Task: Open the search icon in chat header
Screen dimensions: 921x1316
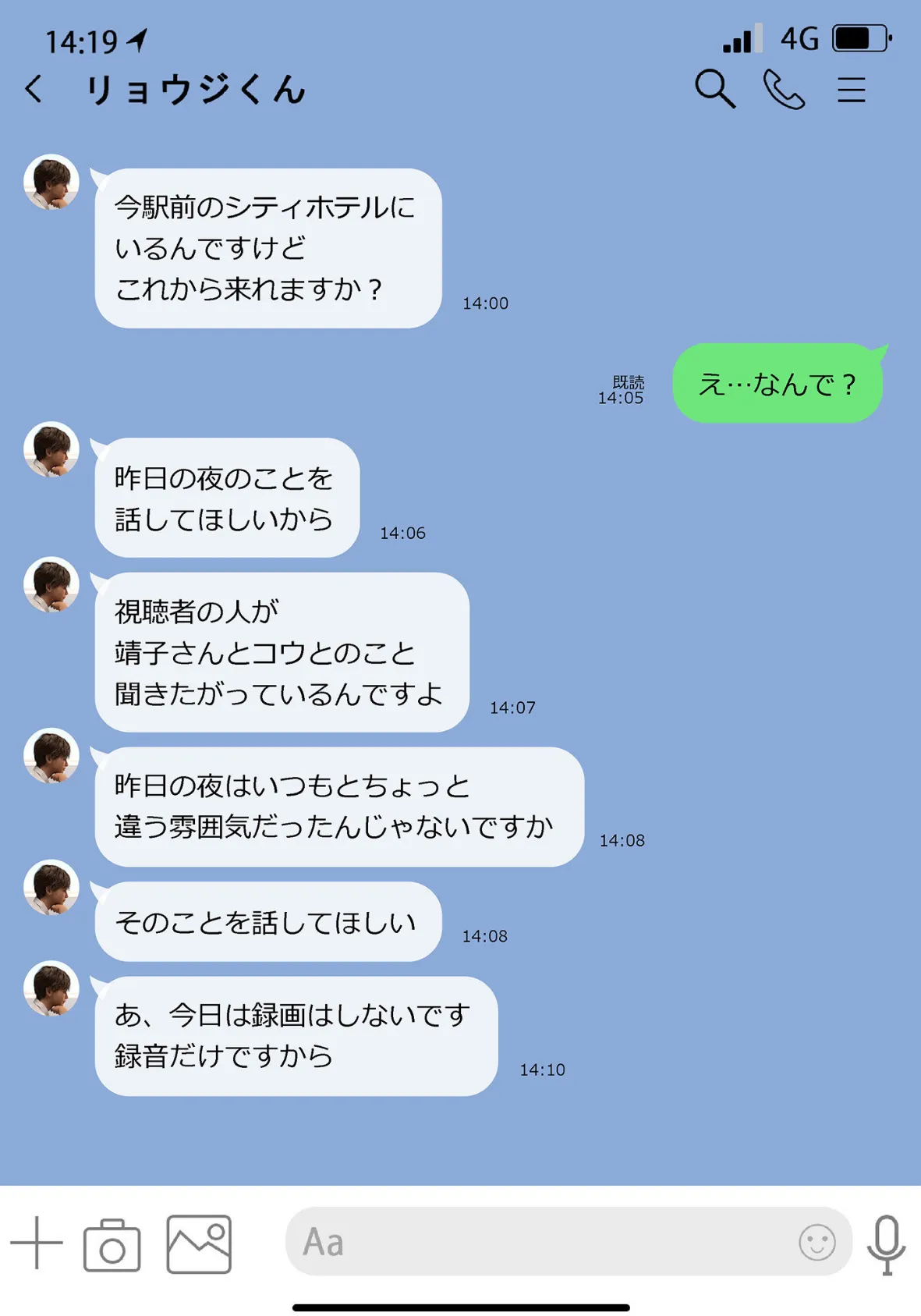Action: pos(715,90)
